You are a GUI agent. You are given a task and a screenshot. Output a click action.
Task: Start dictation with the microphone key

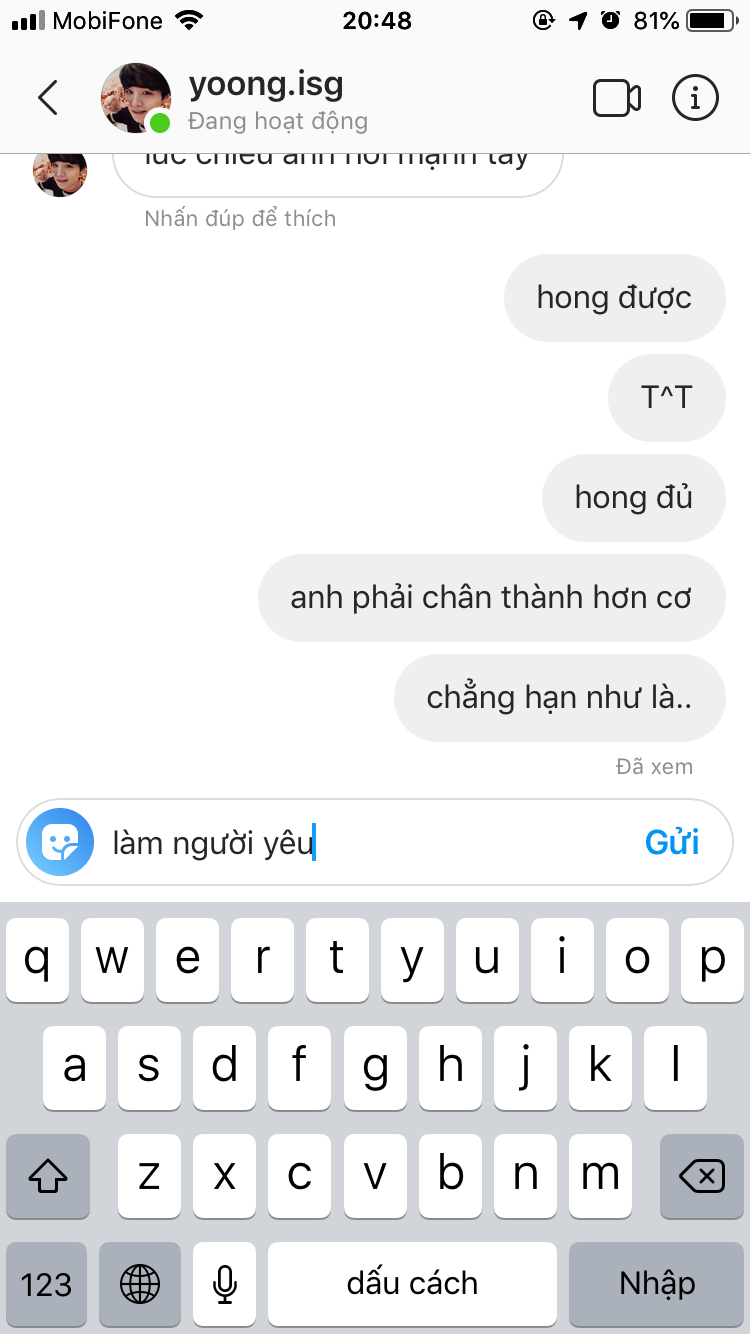click(x=224, y=1284)
